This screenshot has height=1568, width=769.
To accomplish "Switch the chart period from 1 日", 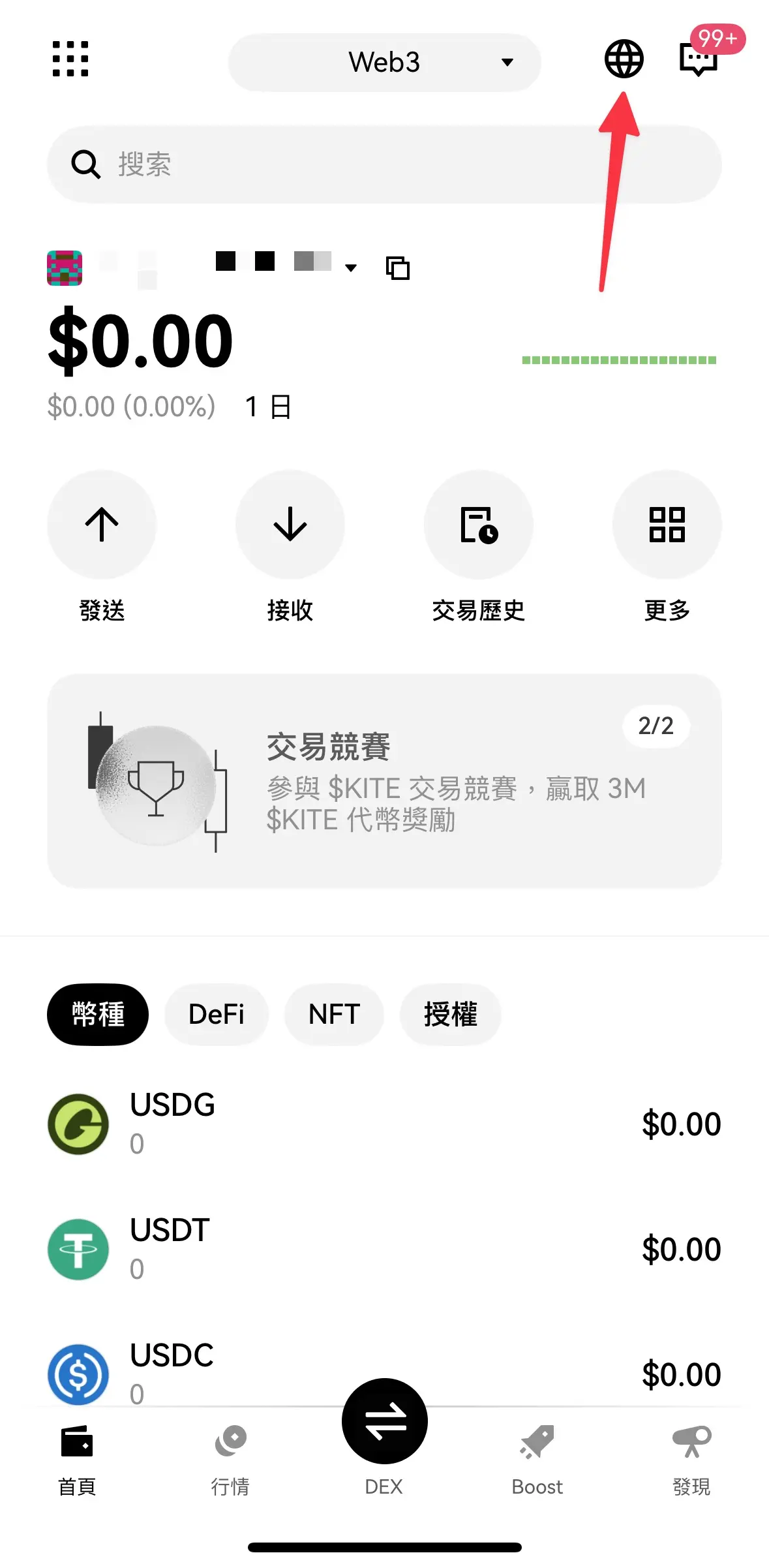I will pos(267,407).
